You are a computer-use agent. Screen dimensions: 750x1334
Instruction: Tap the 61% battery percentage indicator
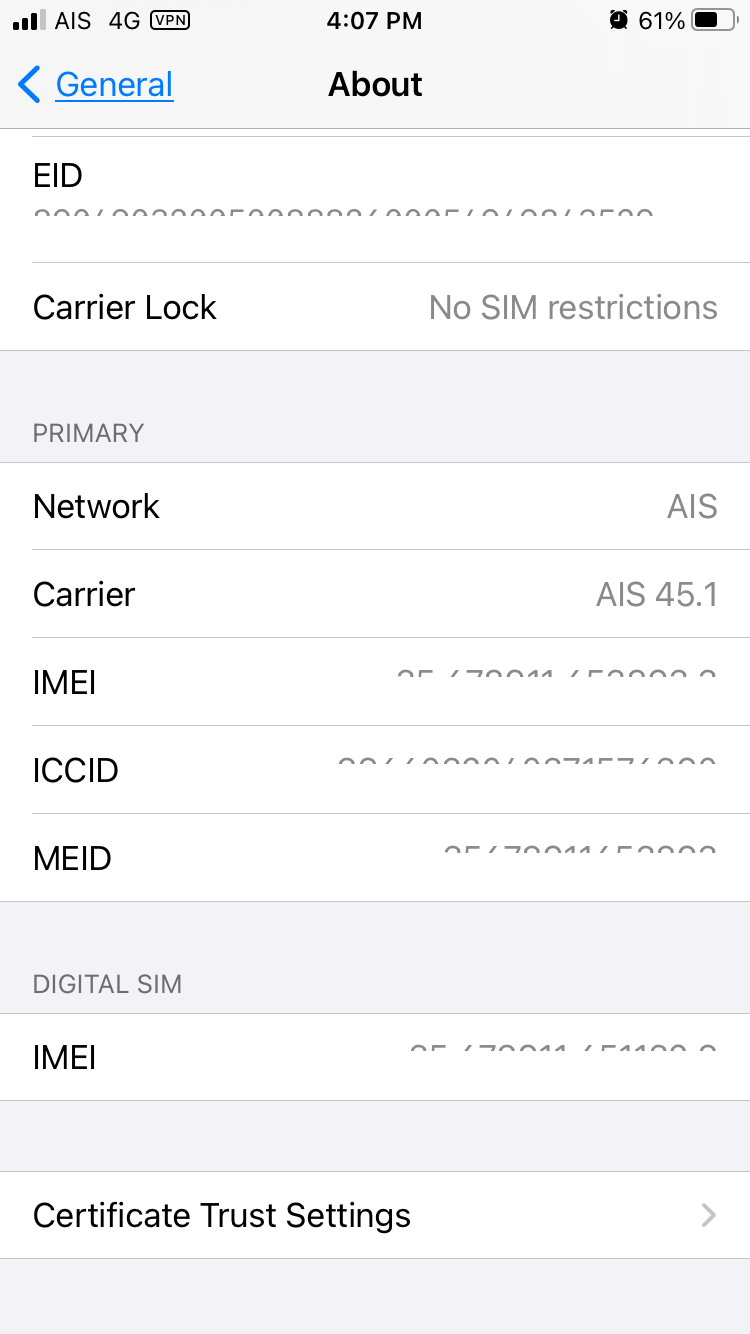coord(664,19)
